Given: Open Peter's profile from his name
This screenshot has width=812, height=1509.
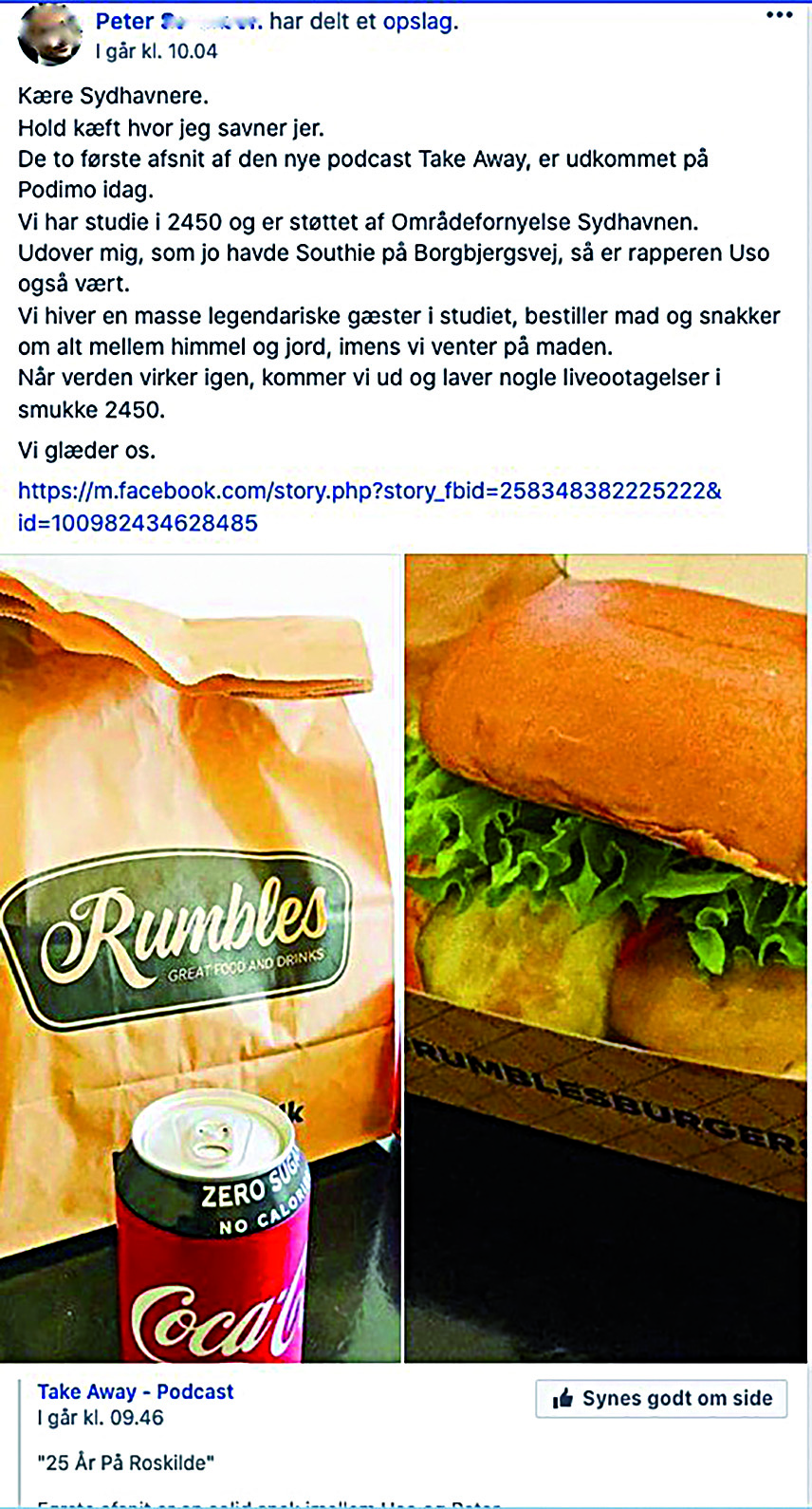Looking at the screenshot, I should click(x=178, y=22).
